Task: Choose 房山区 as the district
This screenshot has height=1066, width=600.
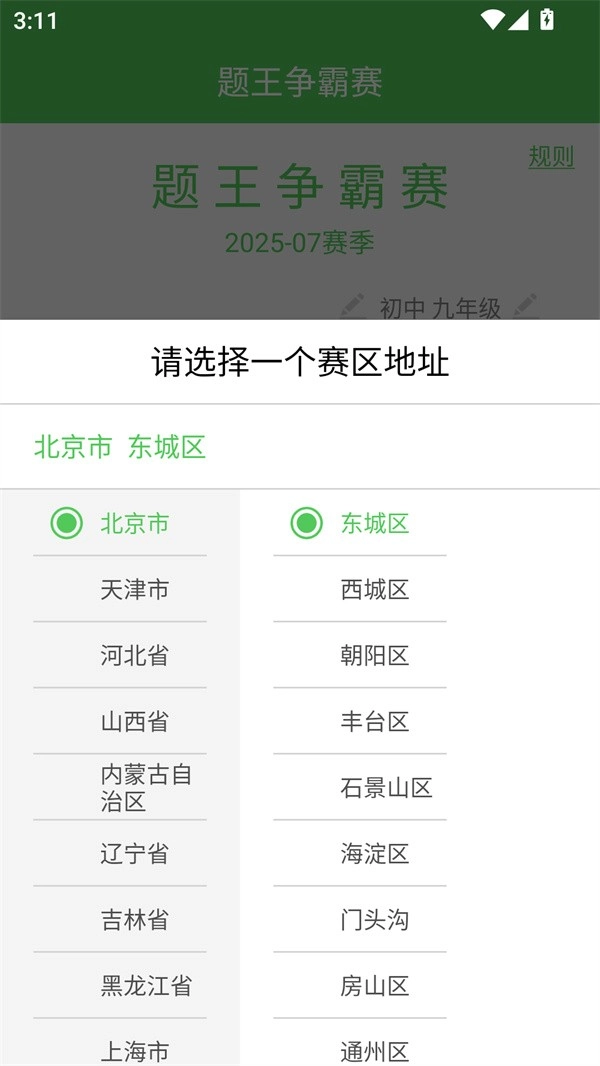Action: [375, 985]
